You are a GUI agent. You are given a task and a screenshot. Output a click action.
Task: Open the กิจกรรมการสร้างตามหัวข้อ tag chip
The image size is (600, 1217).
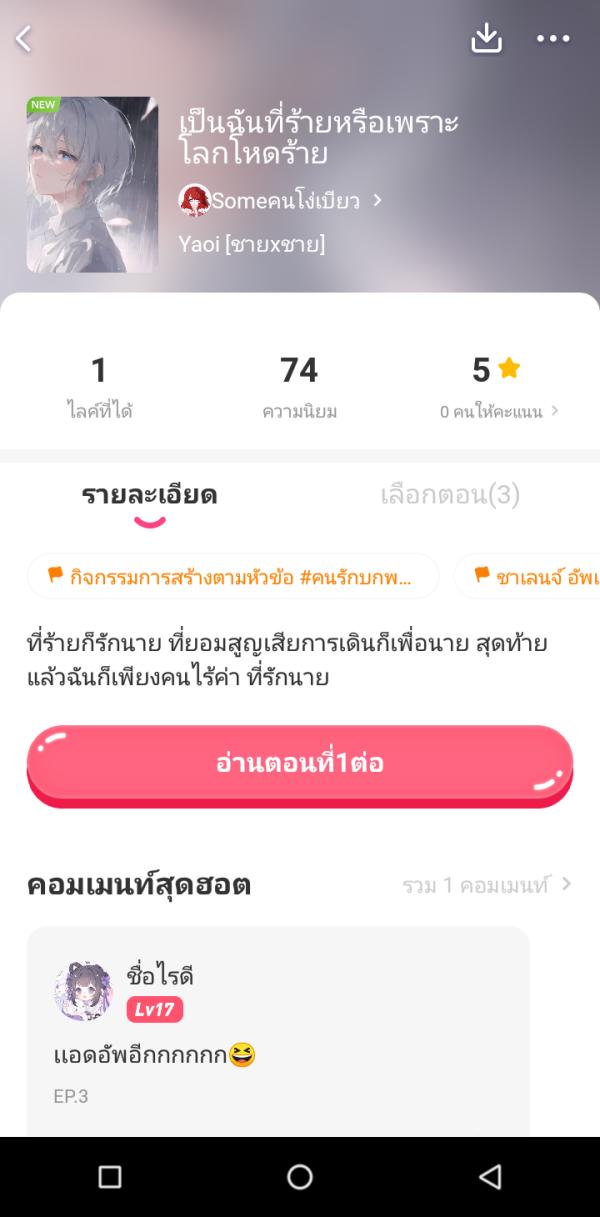point(233,576)
